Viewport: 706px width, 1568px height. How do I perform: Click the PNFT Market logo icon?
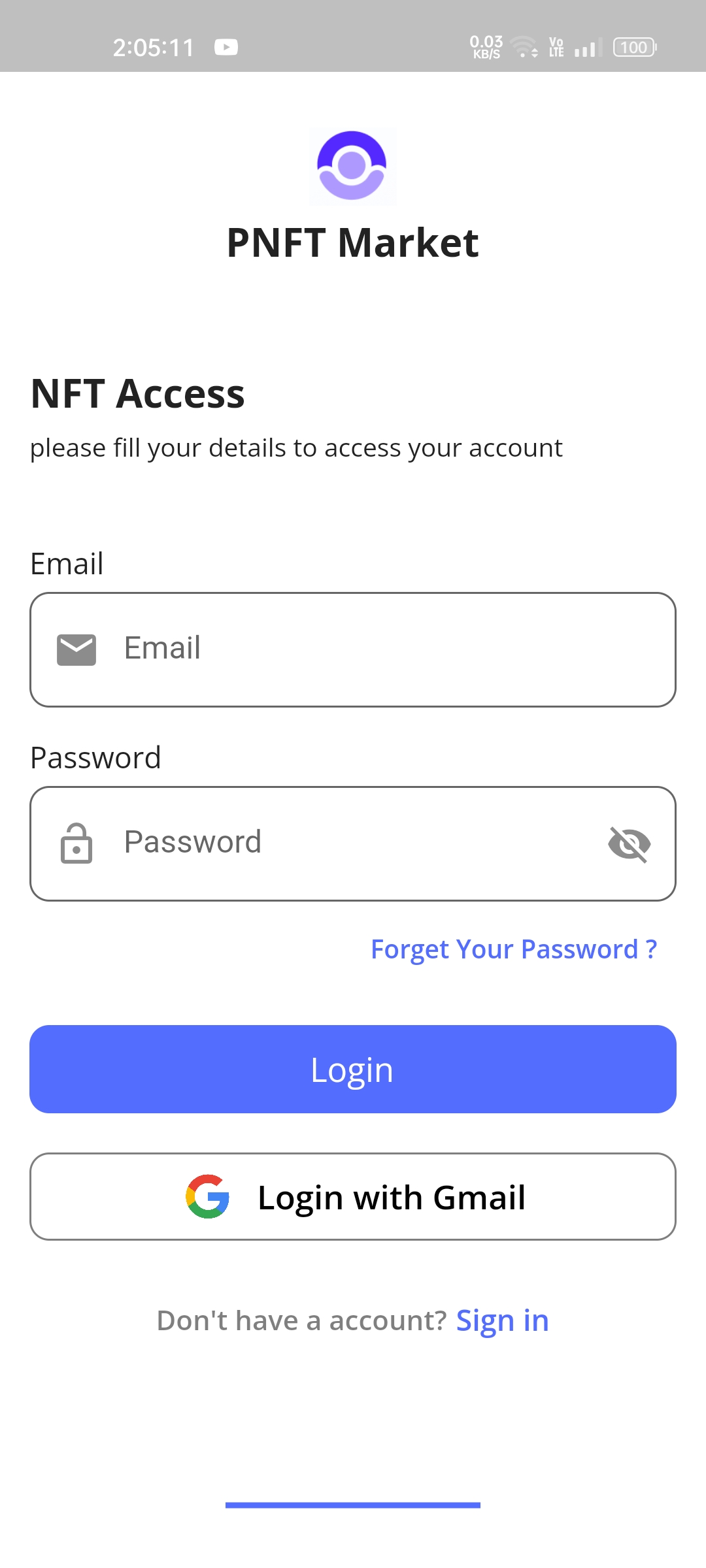click(x=352, y=167)
